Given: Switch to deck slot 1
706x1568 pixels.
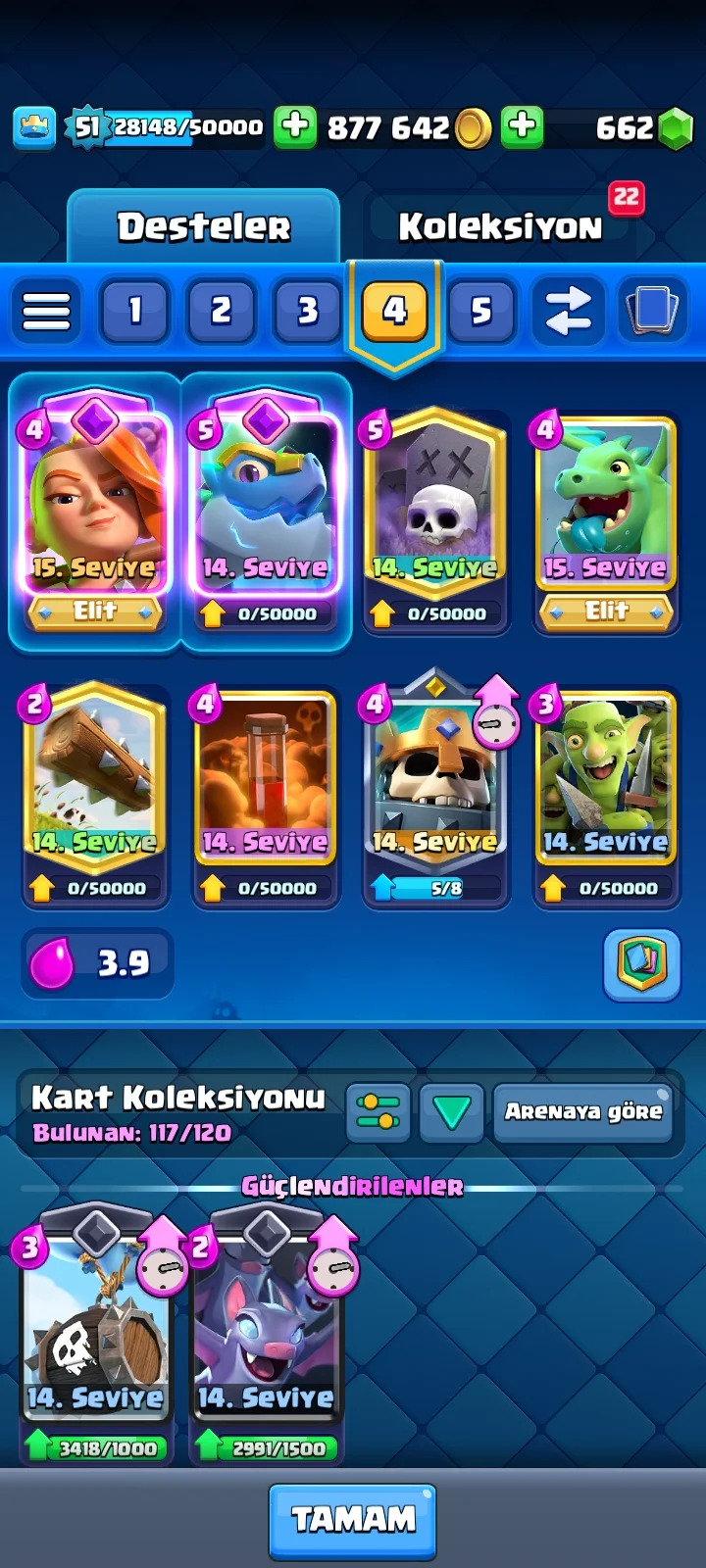Looking at the screenshot, I should (135, 312).
